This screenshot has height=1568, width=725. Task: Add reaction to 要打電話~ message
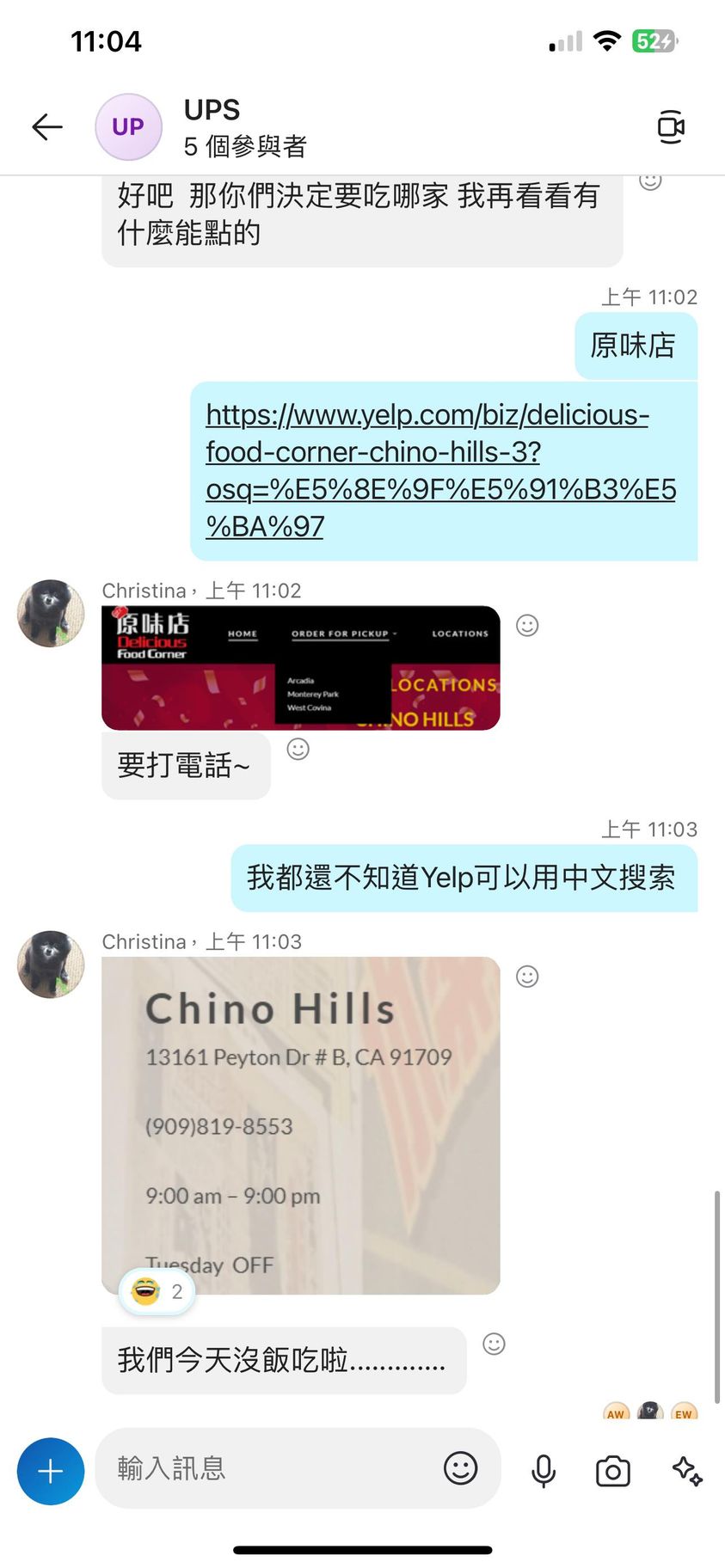(x=298, y=749)
